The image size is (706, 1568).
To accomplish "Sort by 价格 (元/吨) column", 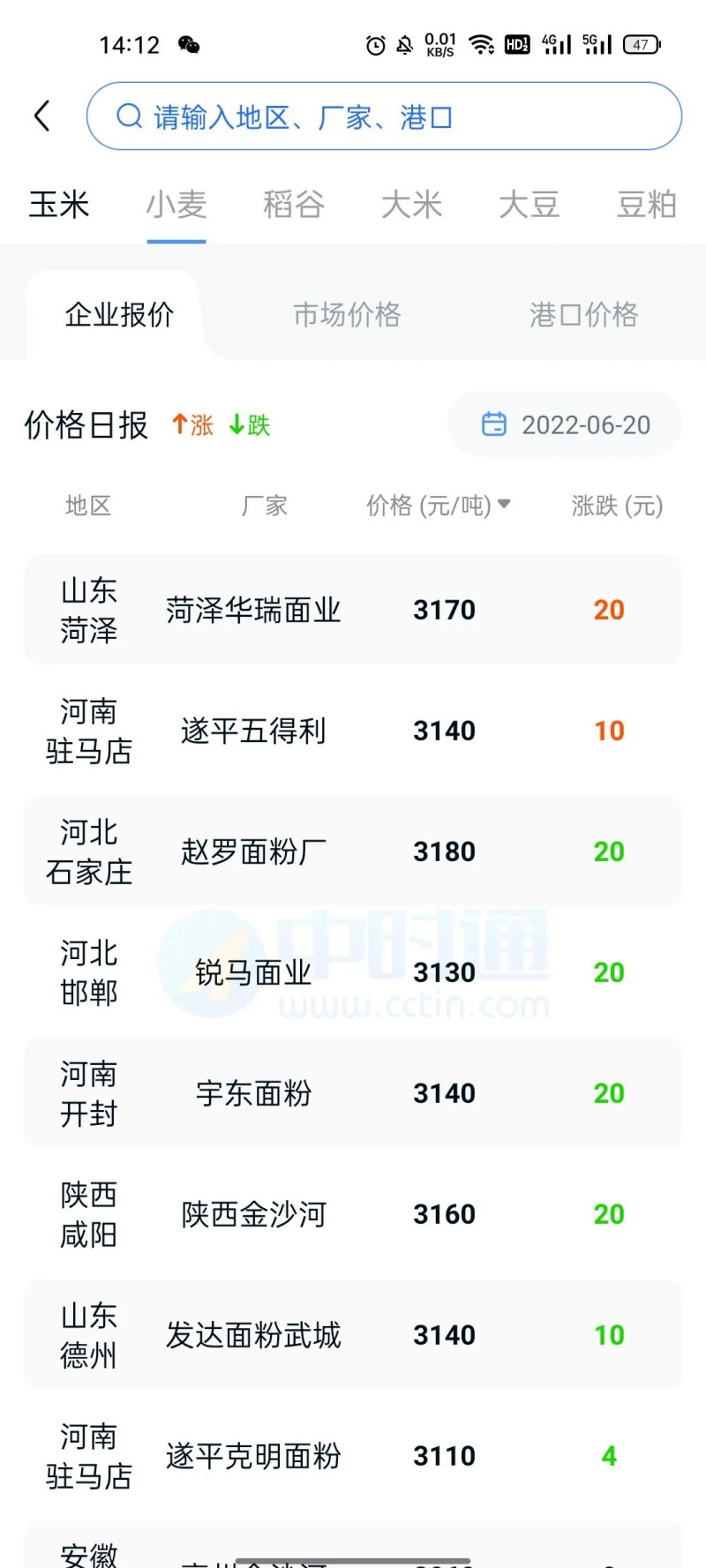I will (439, 506).
